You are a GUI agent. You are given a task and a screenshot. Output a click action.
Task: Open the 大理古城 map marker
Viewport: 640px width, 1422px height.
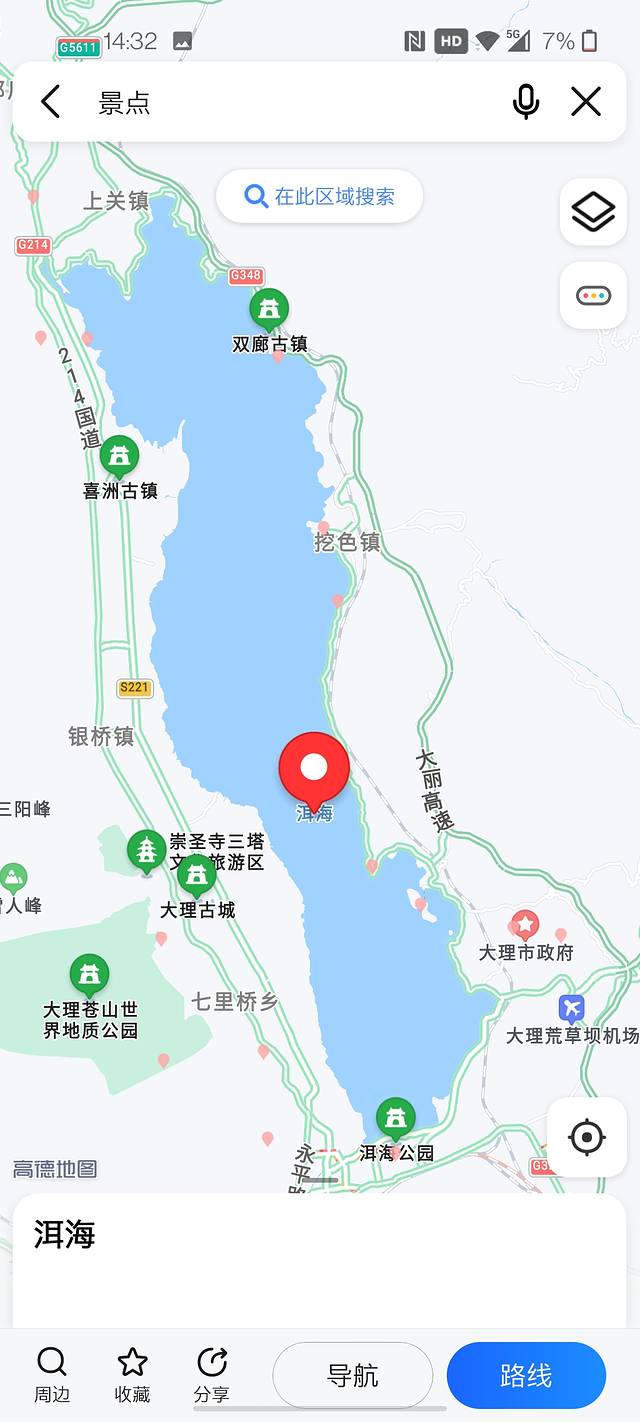pyautogui.click(x=197, y=876)
